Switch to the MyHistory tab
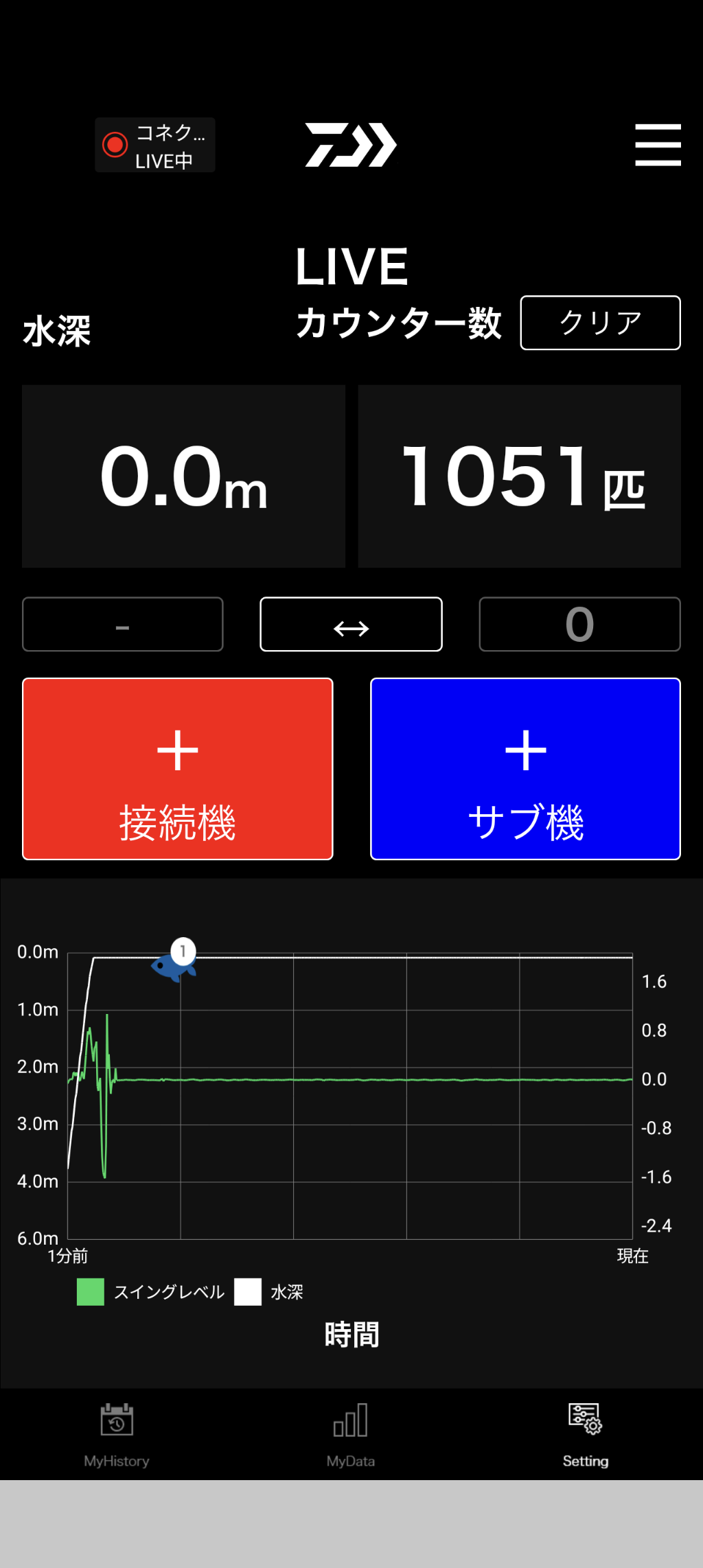 (x=117, y=1433)
